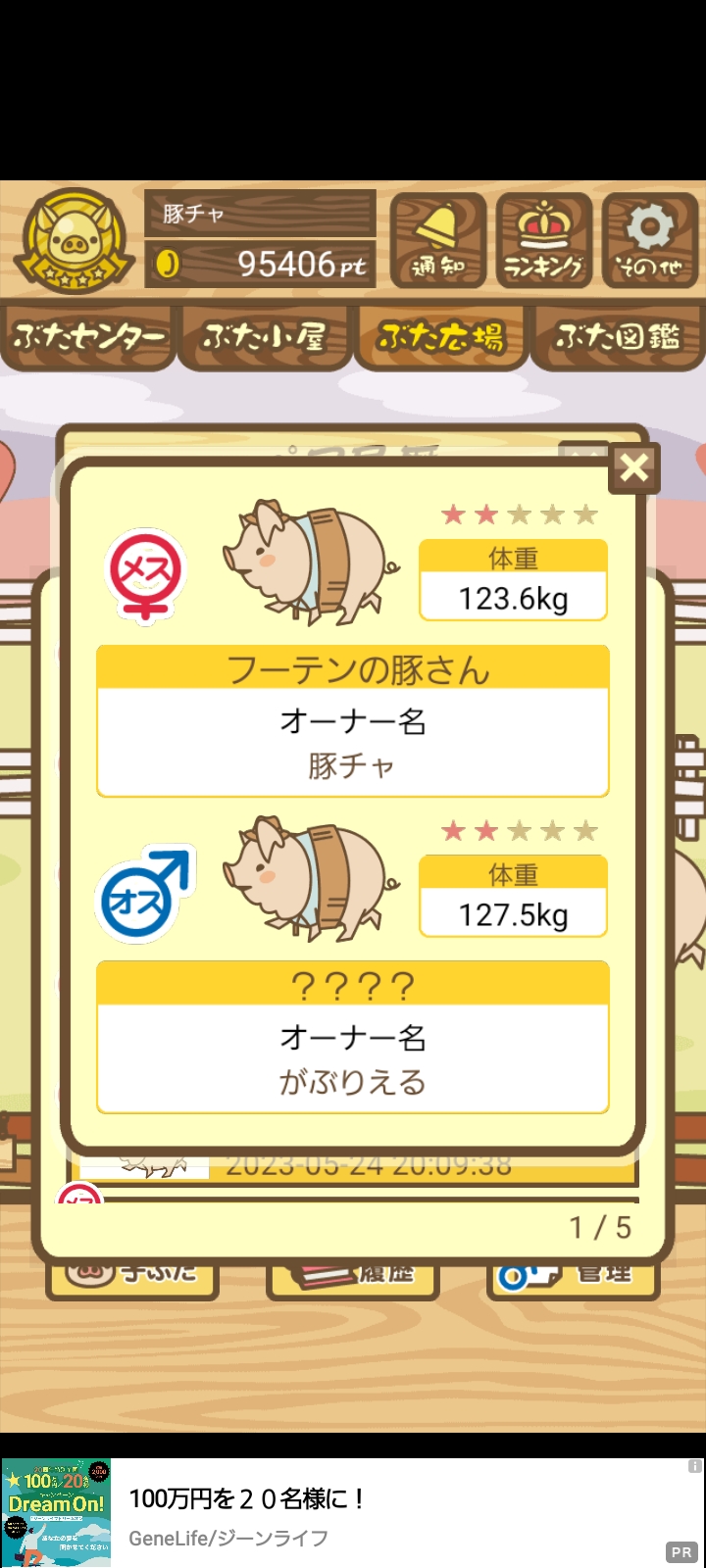Viewport: 706px width, 1568px height.
Task: Open the GeneLife advertisement banner
Action: (x=353, y=1513)
